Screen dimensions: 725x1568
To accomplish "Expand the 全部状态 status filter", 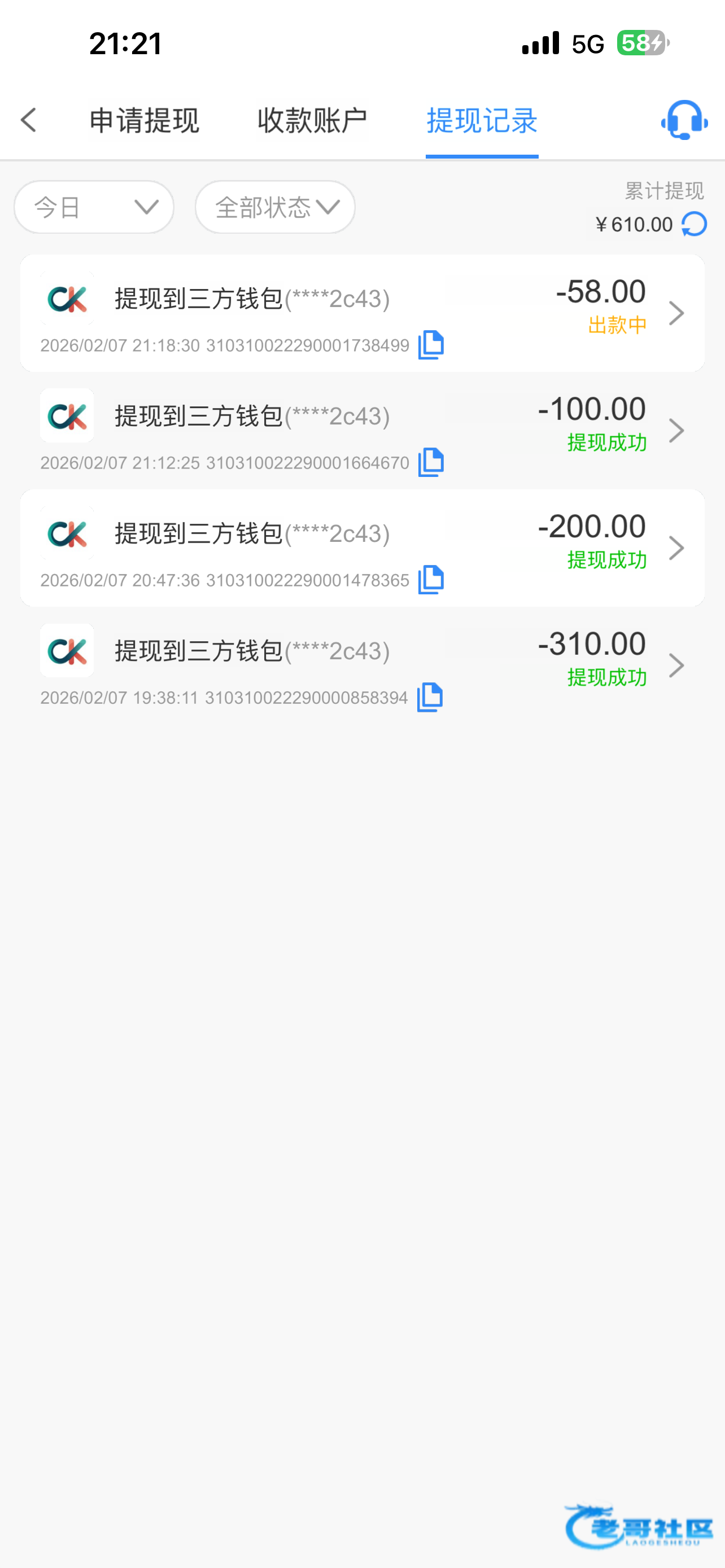I will [275, 208].
